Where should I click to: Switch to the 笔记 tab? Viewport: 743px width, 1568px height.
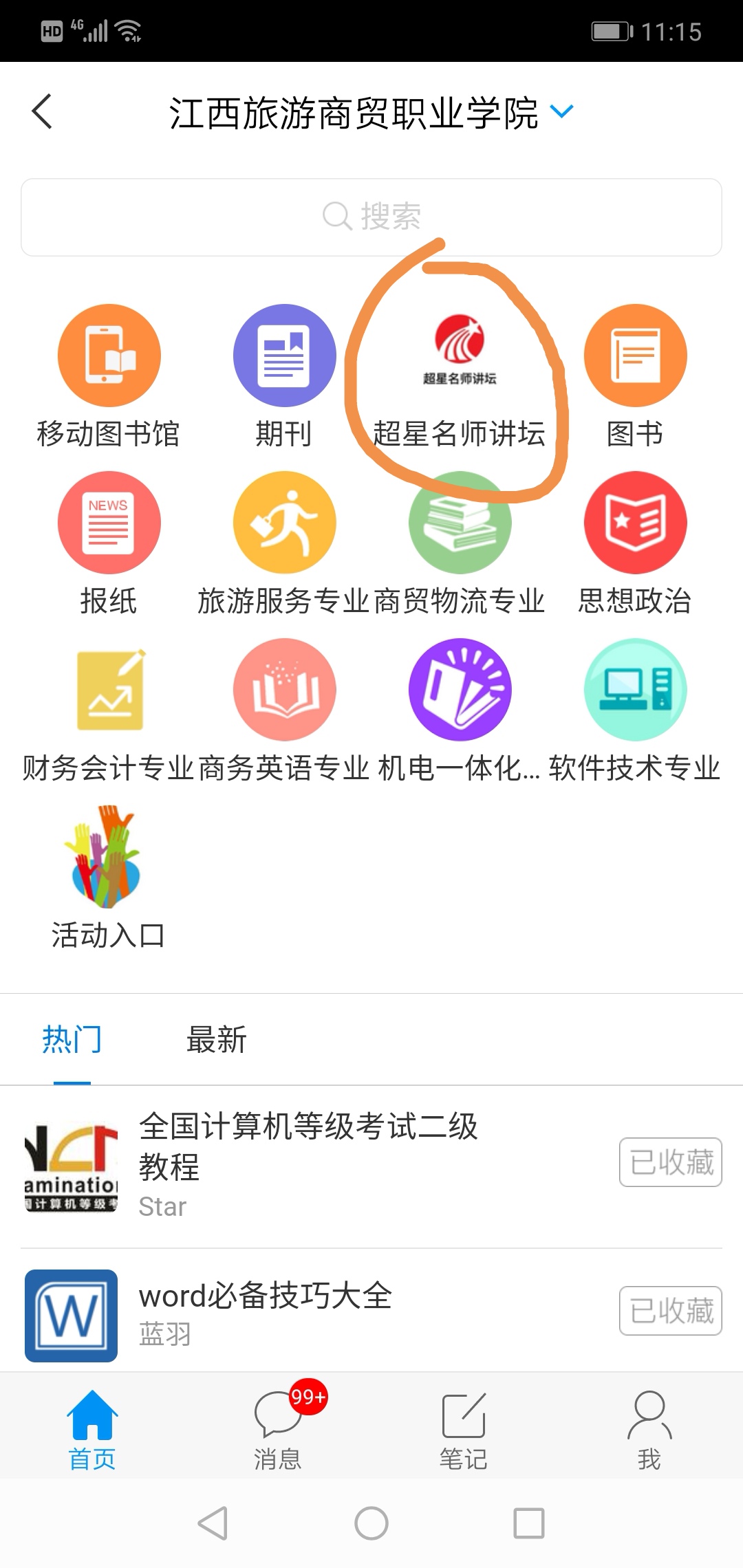pyautogui.click(x=464, y=1428)
